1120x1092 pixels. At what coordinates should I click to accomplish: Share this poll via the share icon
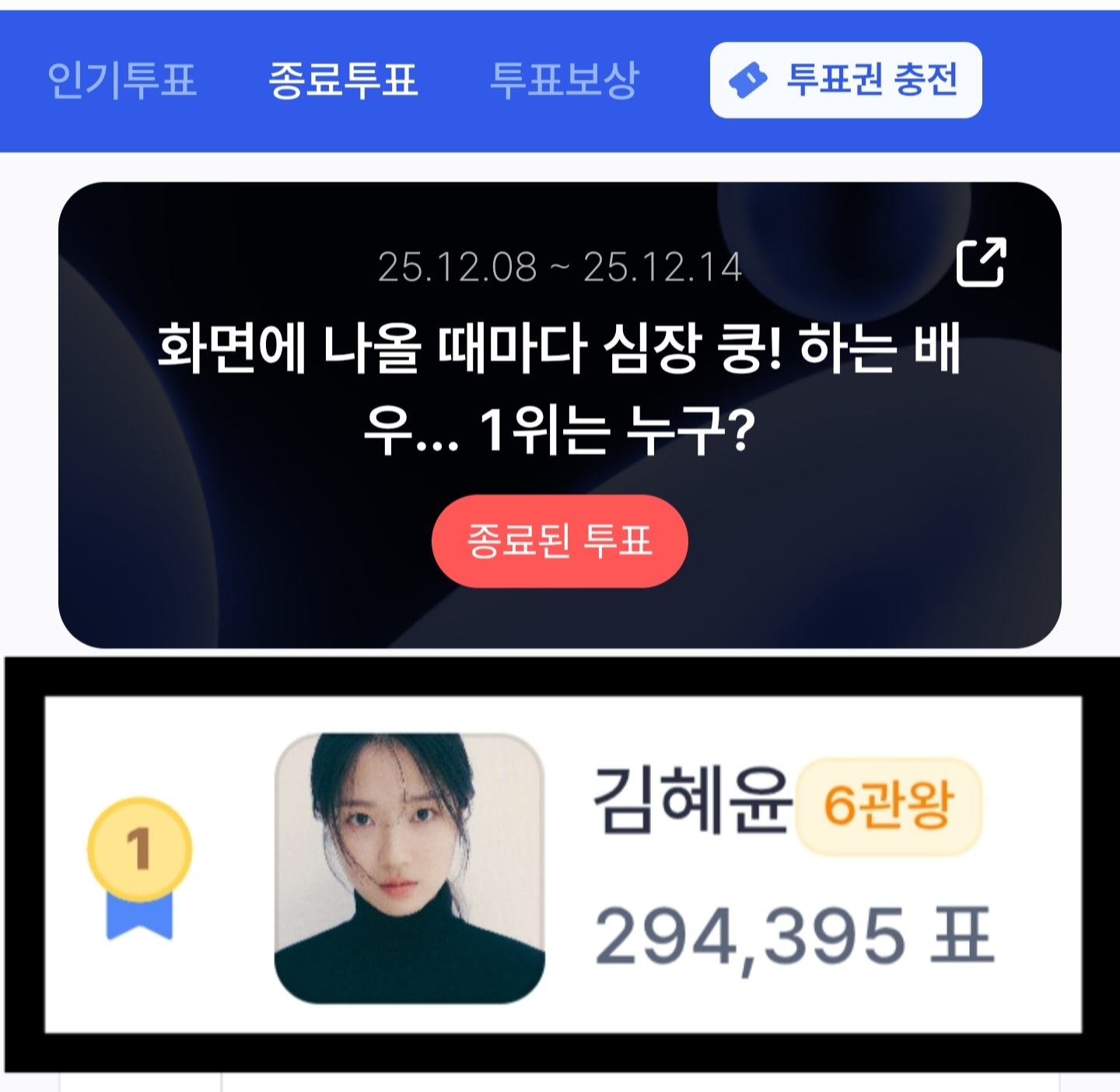[981, 262]
